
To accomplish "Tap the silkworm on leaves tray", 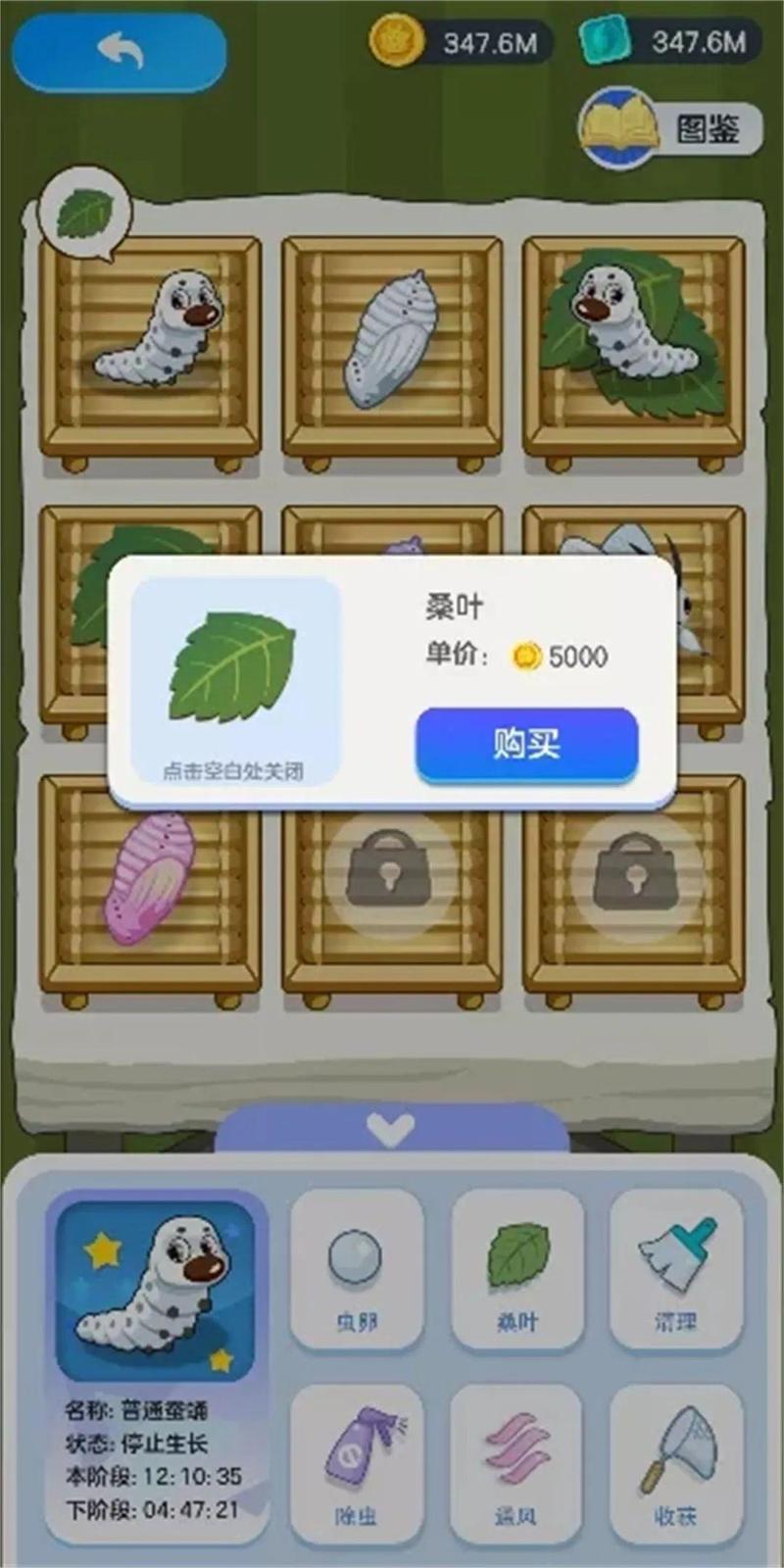I will 634,343.
